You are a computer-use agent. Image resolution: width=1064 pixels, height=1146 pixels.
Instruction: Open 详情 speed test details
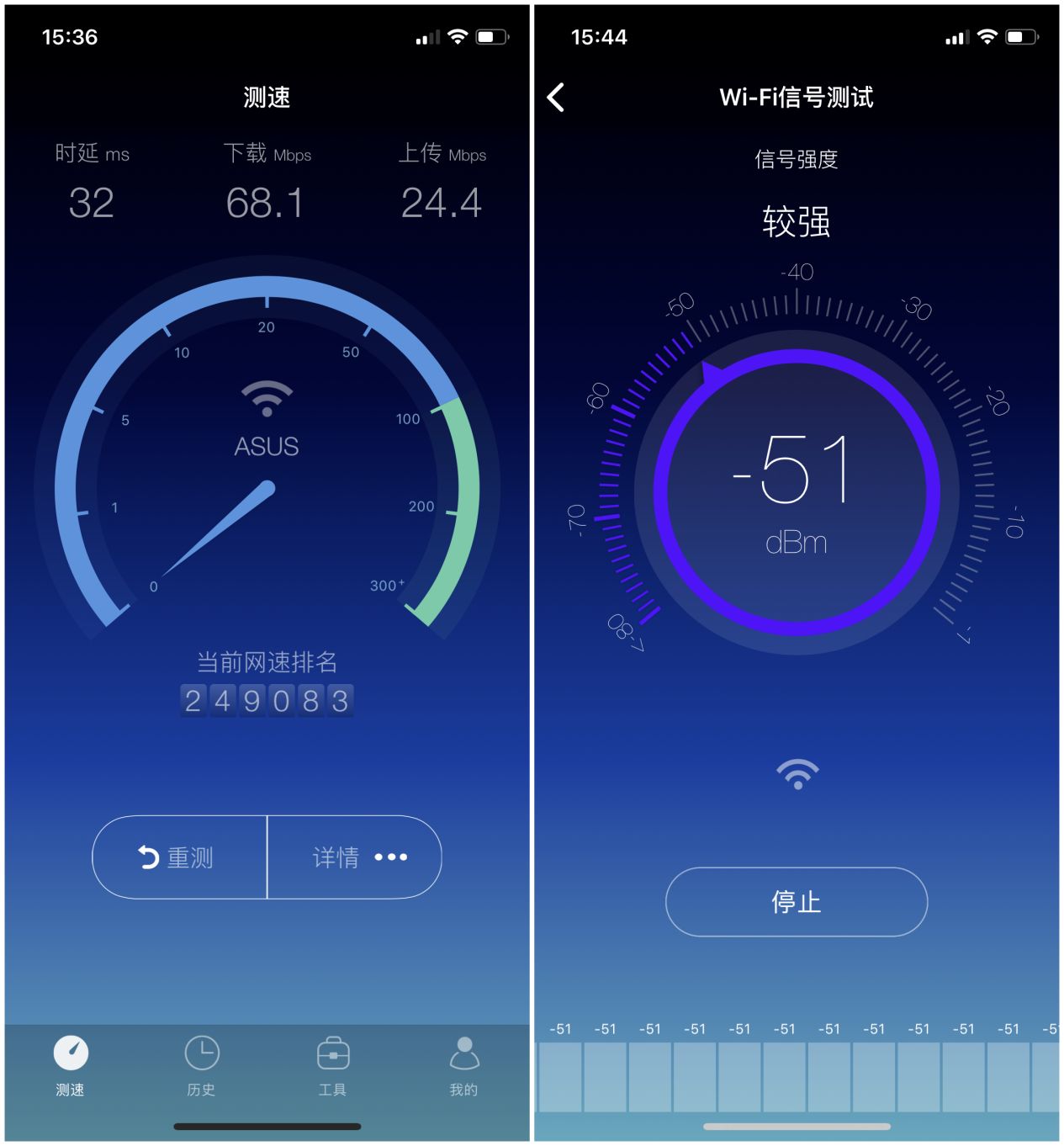coord(354,857)
